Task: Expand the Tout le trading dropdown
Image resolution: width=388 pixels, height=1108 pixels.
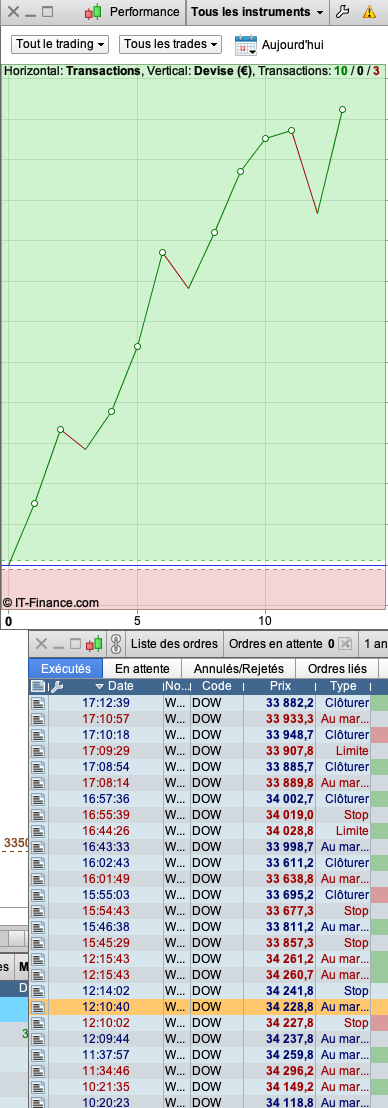Action: pyautogui.click(x=60, y=45)
